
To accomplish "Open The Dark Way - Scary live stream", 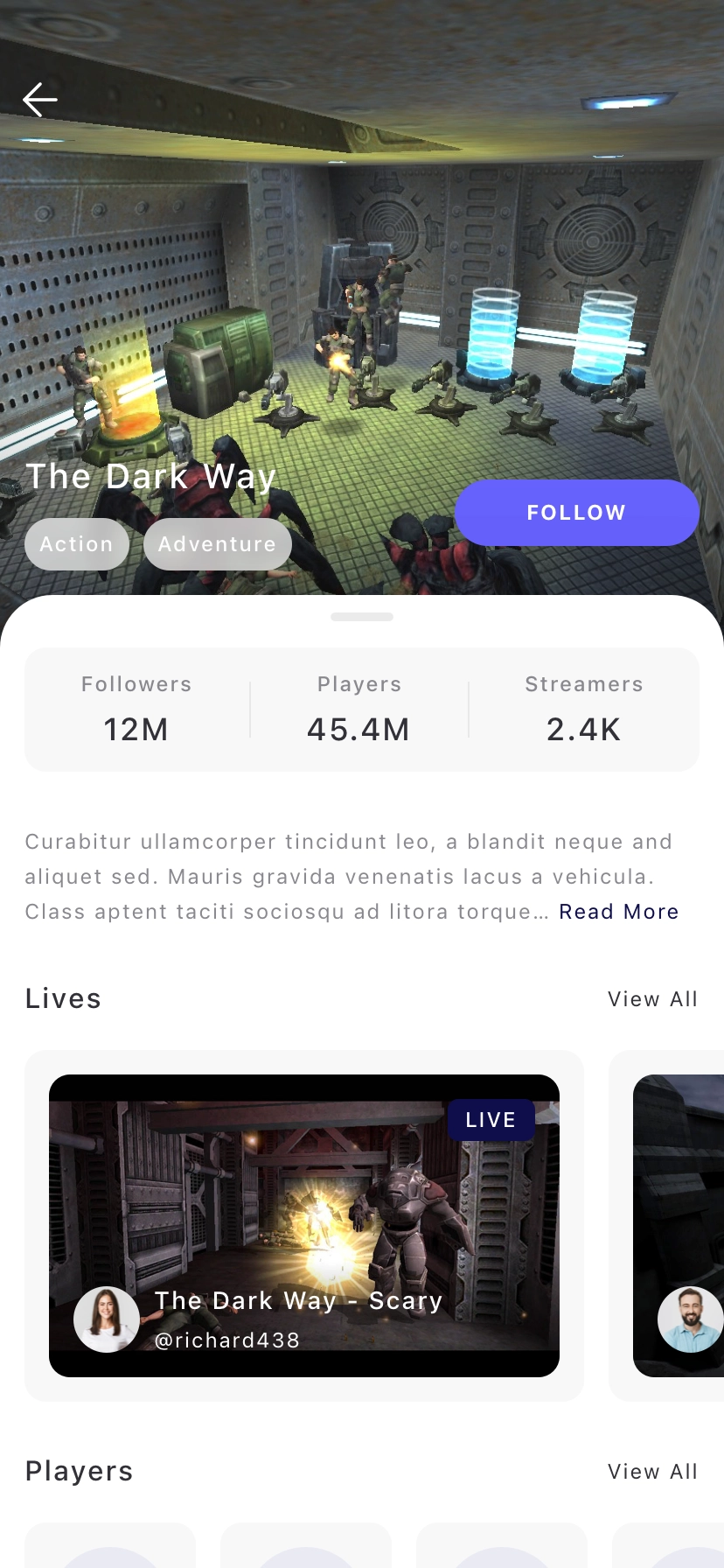I will click(x=303, y=1225).
